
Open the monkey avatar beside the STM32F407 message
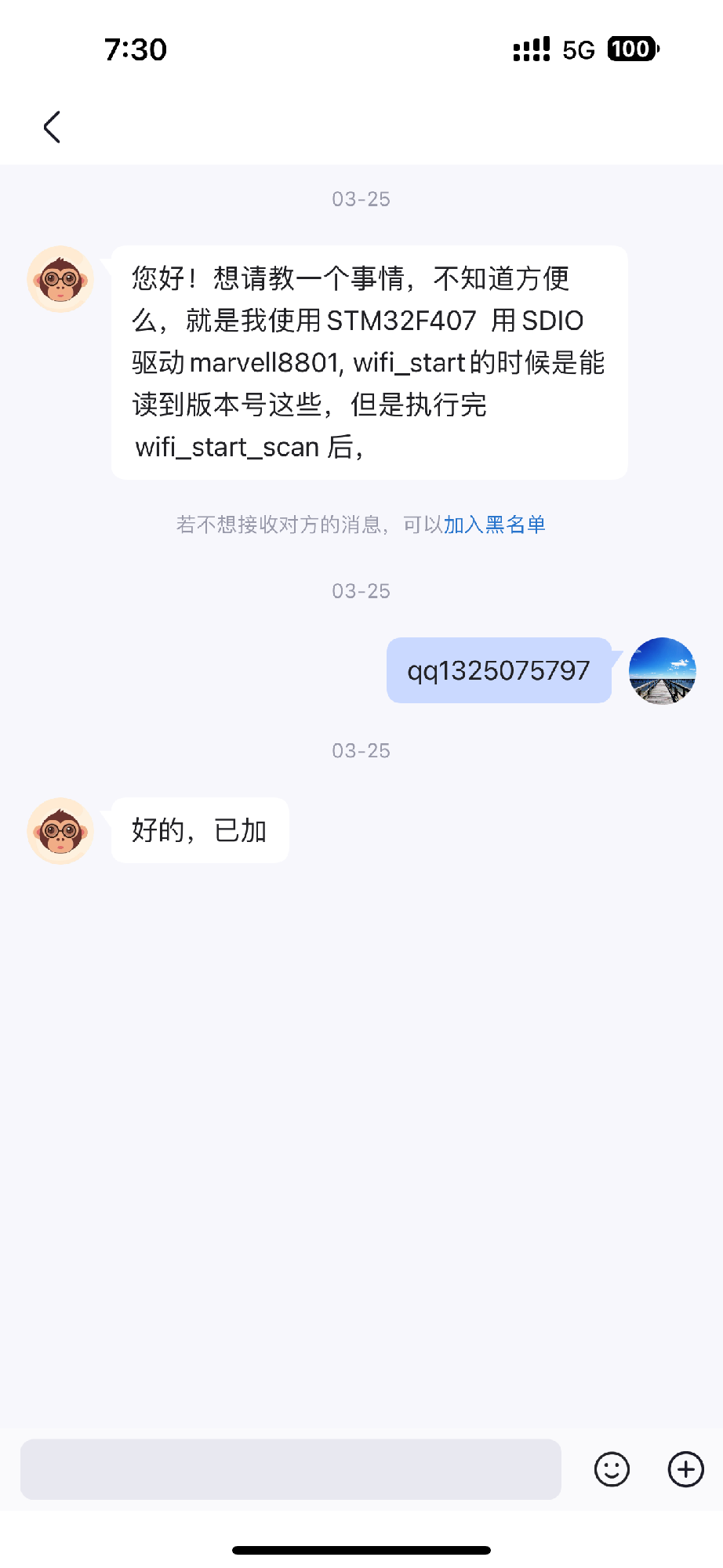[x=60, y=280]
